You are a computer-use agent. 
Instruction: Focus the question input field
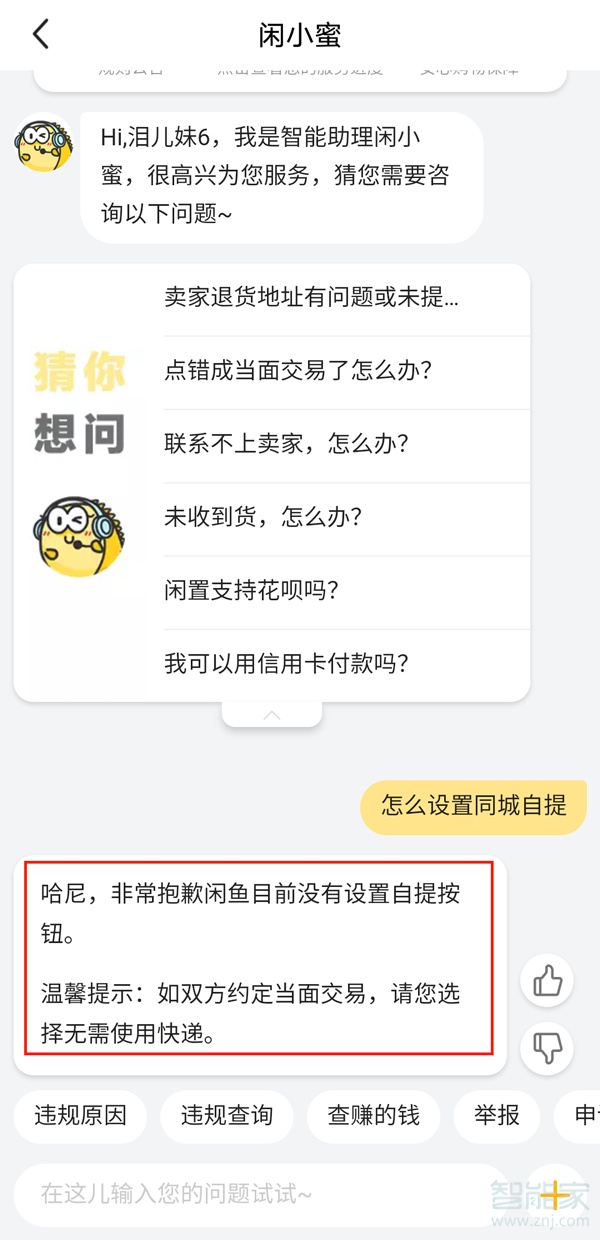point(260,1194)
